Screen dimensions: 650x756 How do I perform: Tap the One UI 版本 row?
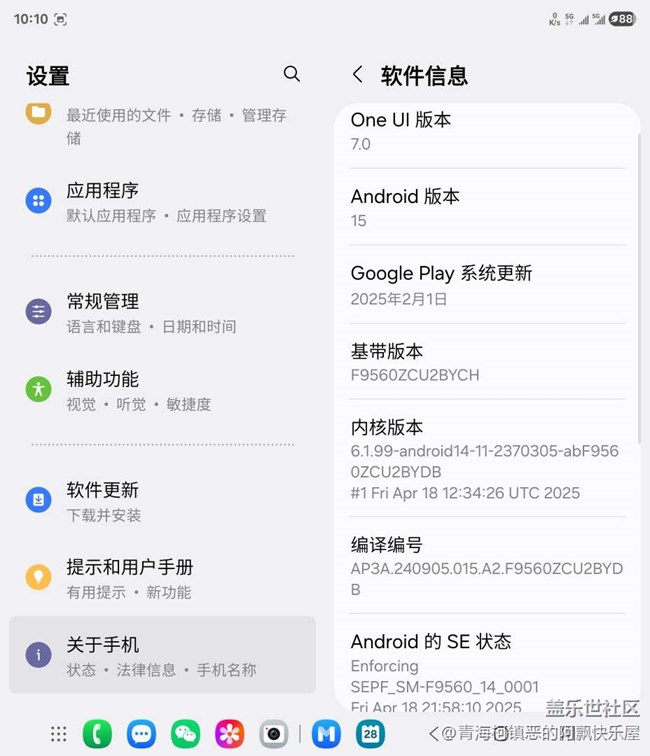click(x=488, y=132)
